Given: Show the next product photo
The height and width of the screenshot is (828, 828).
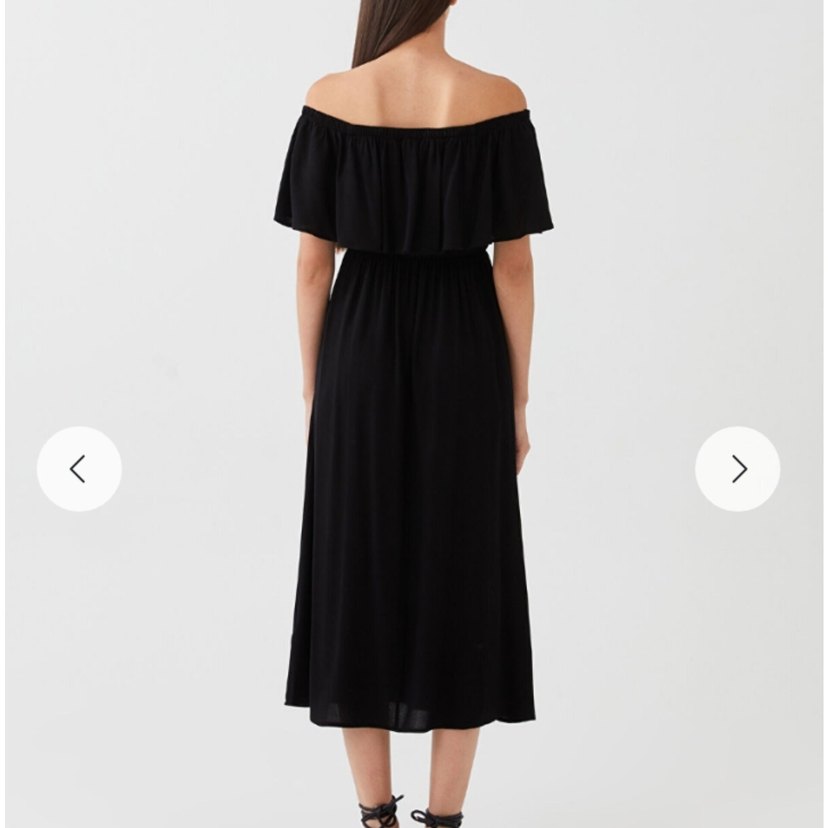Looking at the screenshot, I should point(738,469).
